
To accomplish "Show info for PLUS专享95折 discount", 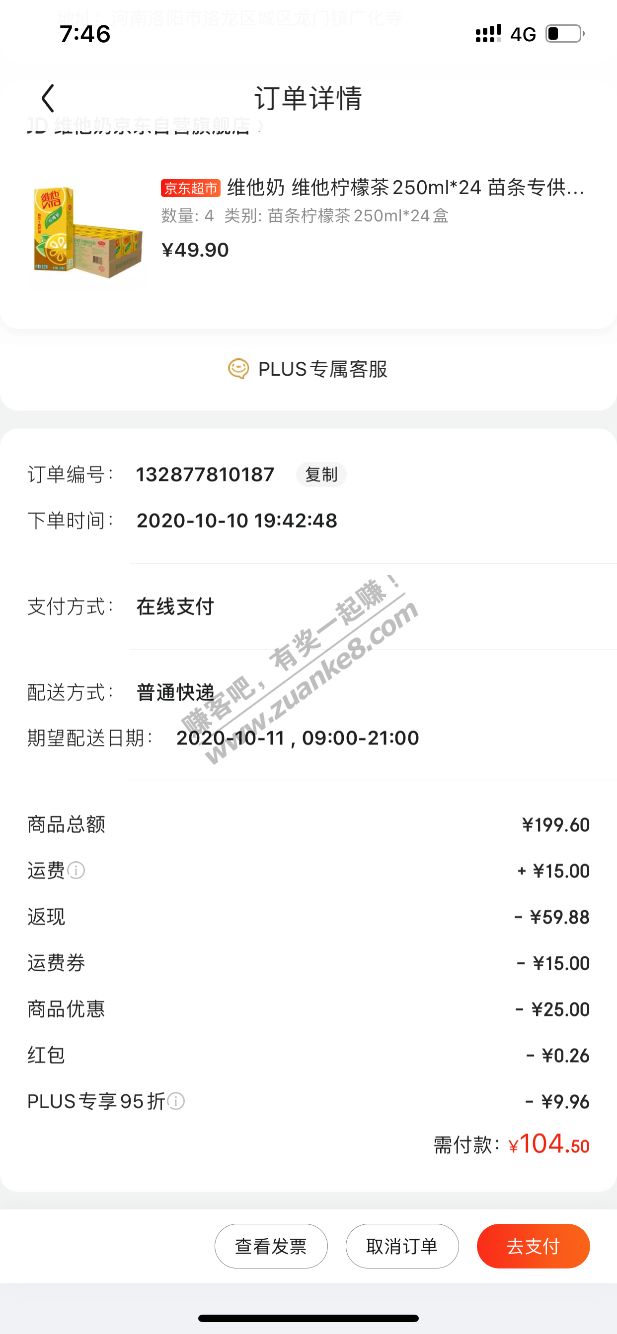I will [176, 1102].
